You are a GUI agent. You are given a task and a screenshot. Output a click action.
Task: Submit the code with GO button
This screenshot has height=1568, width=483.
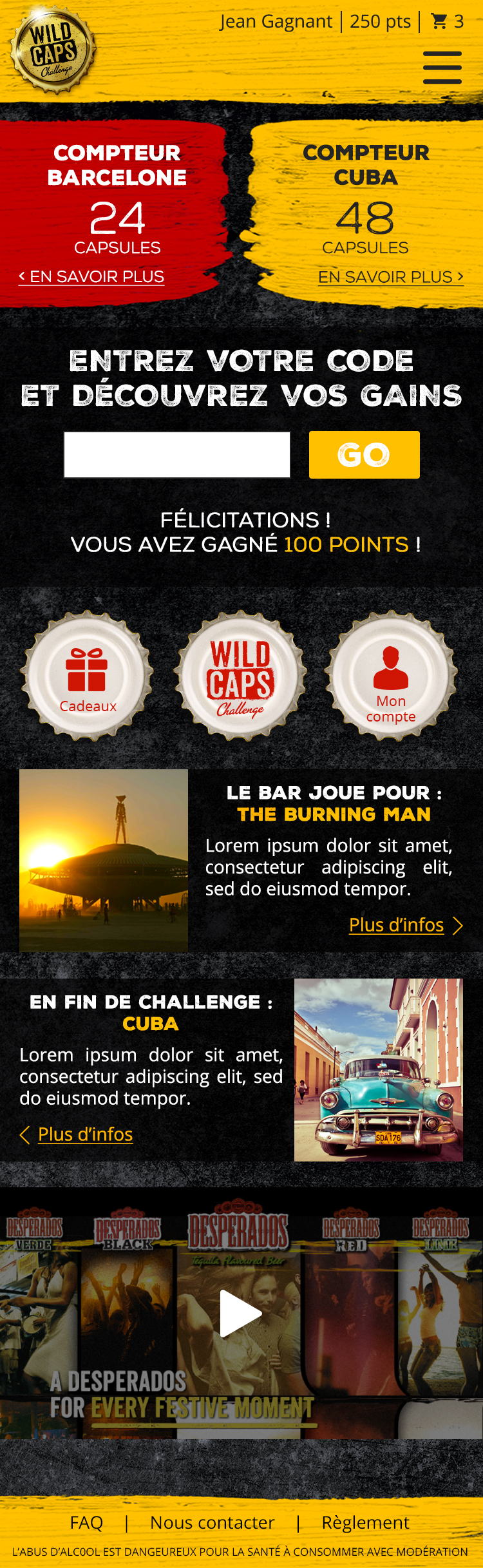[x=364, y=455]
